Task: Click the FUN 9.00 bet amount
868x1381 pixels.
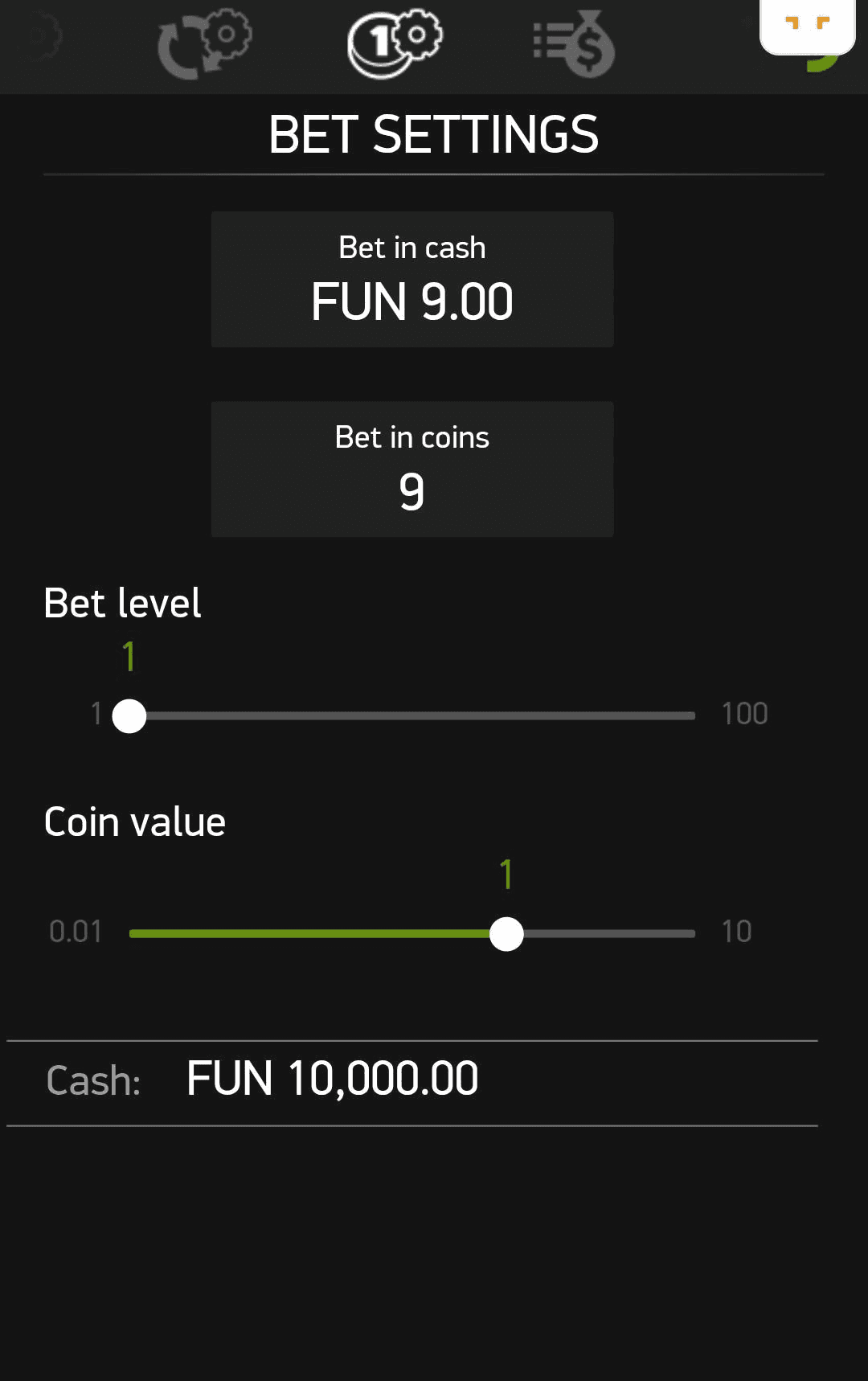Action: (411, 301)
